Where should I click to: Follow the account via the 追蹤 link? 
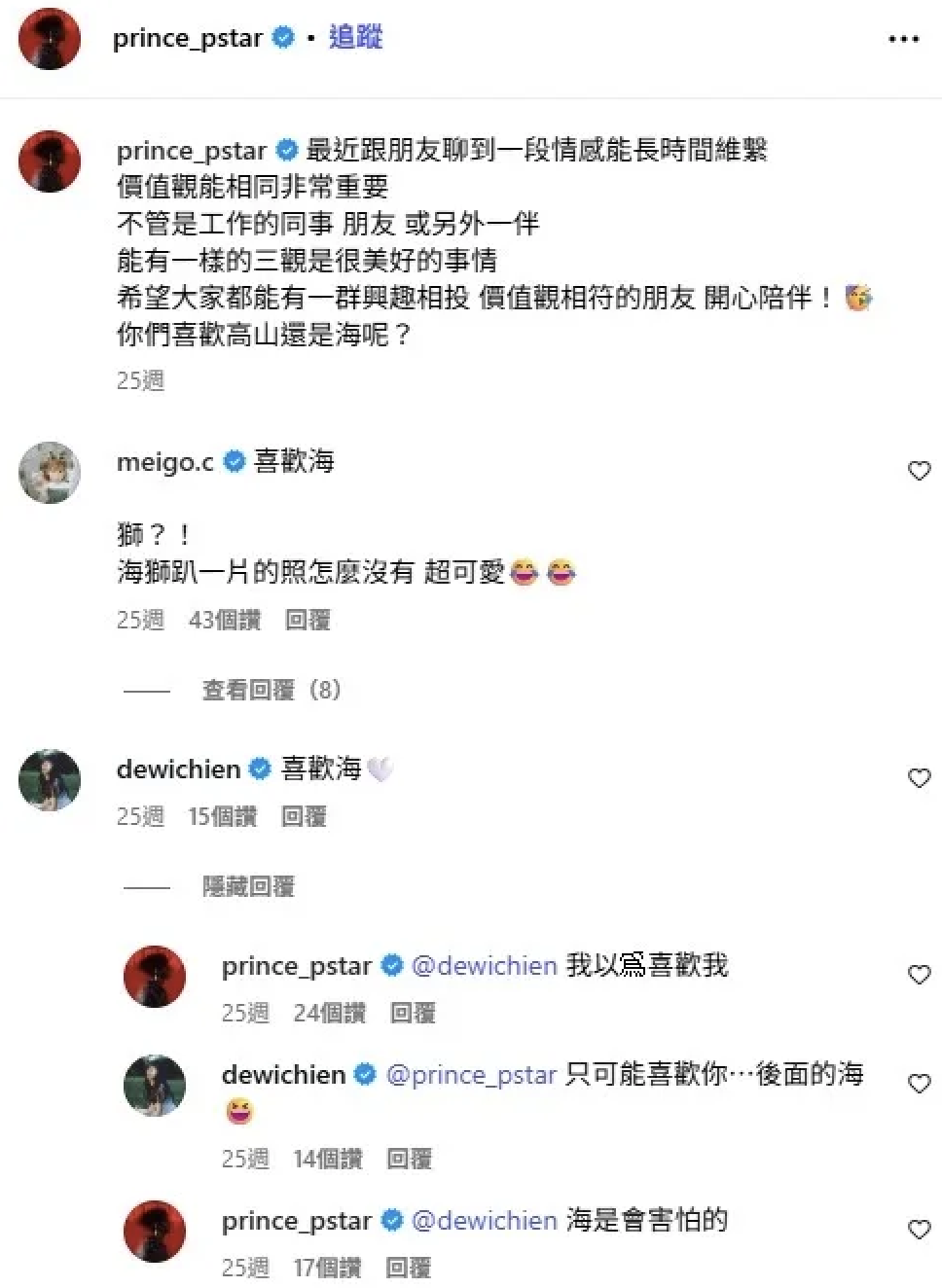(x=355, y=38)
